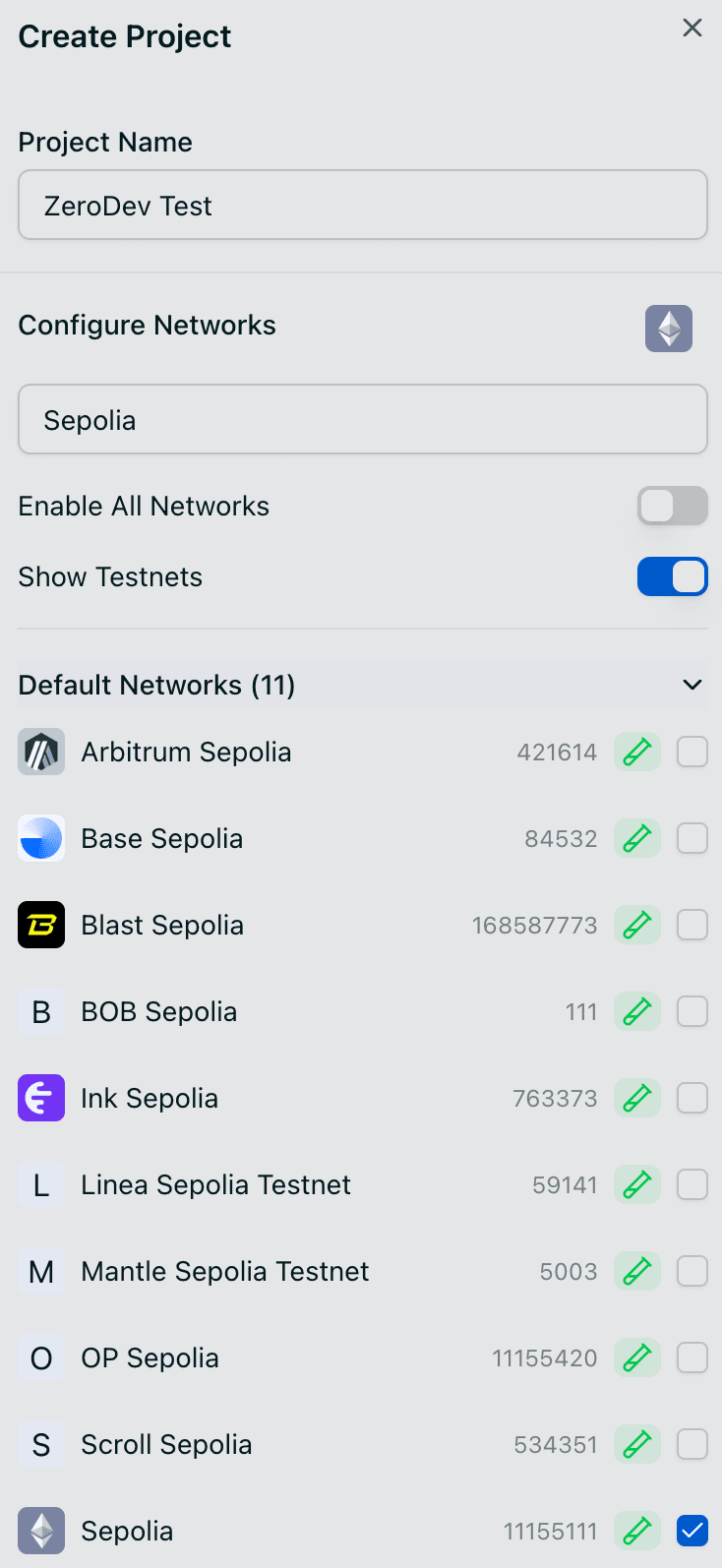This screenshot has width=722, height=1568.
Task: Tap the green icon for BOB Sepolia
Action: point(637,1012)
